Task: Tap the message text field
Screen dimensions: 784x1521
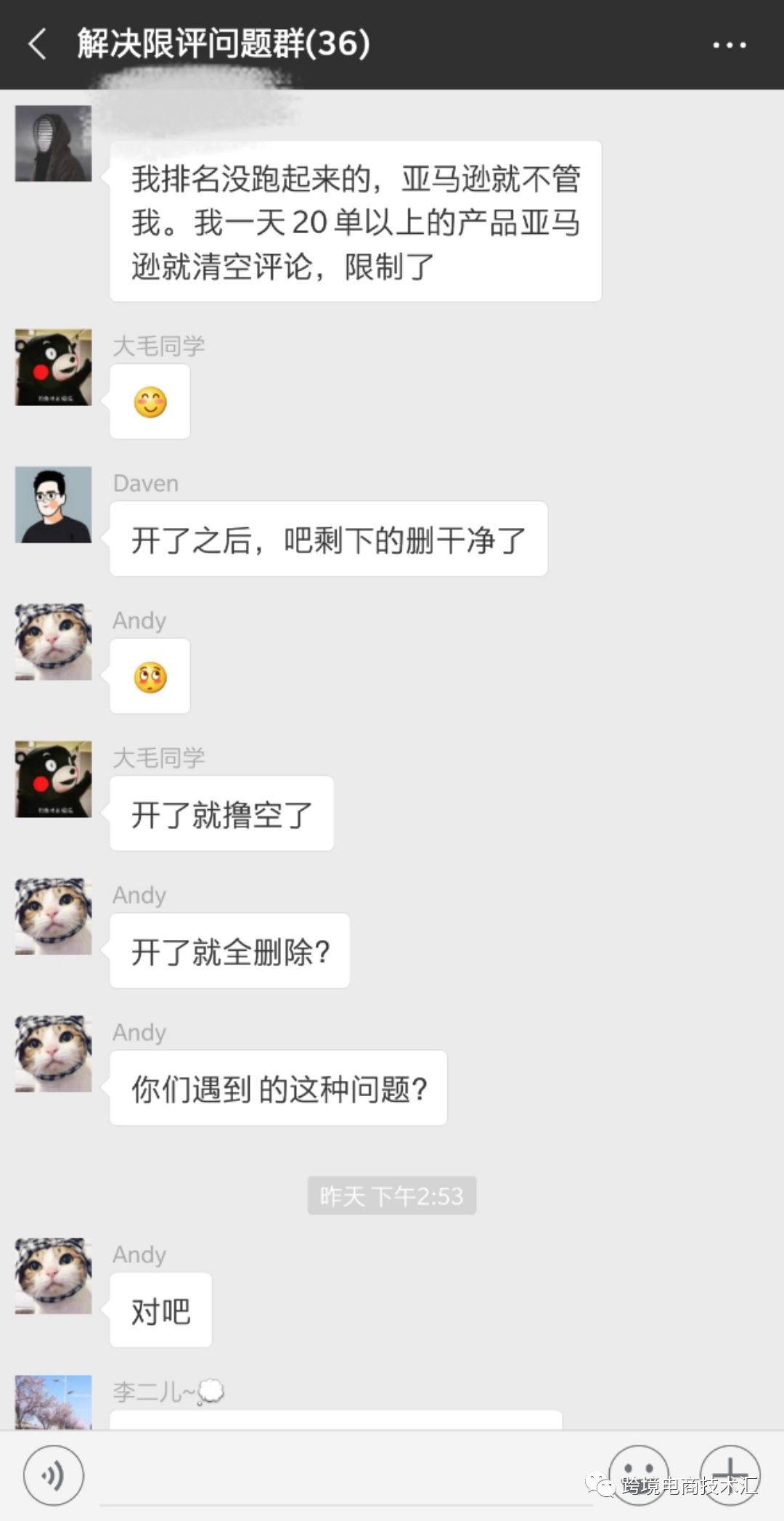Action: [345, 1477]
